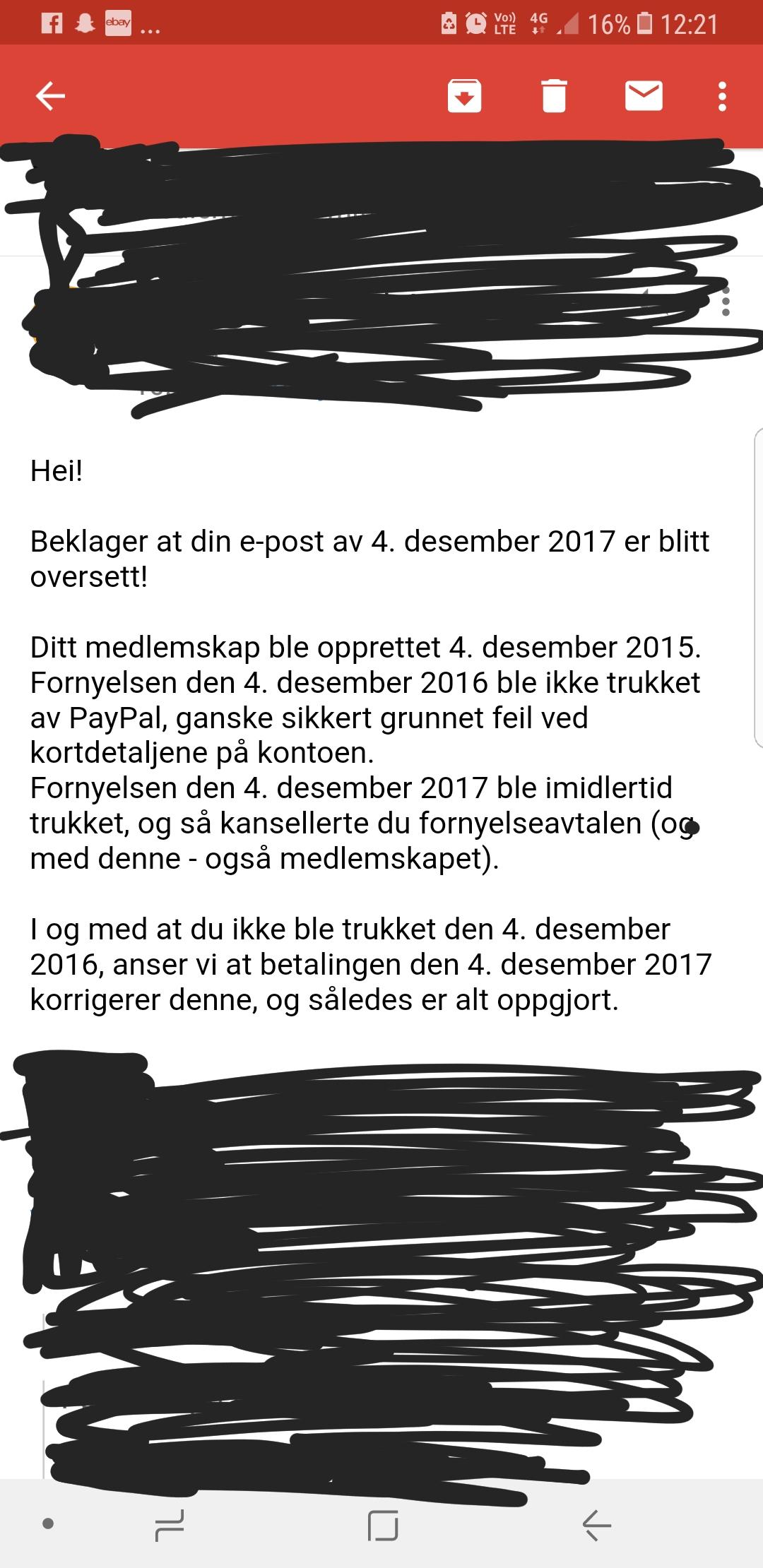The image size is (763, 1568).
Task: Archive this email
Action: (464, 96)
